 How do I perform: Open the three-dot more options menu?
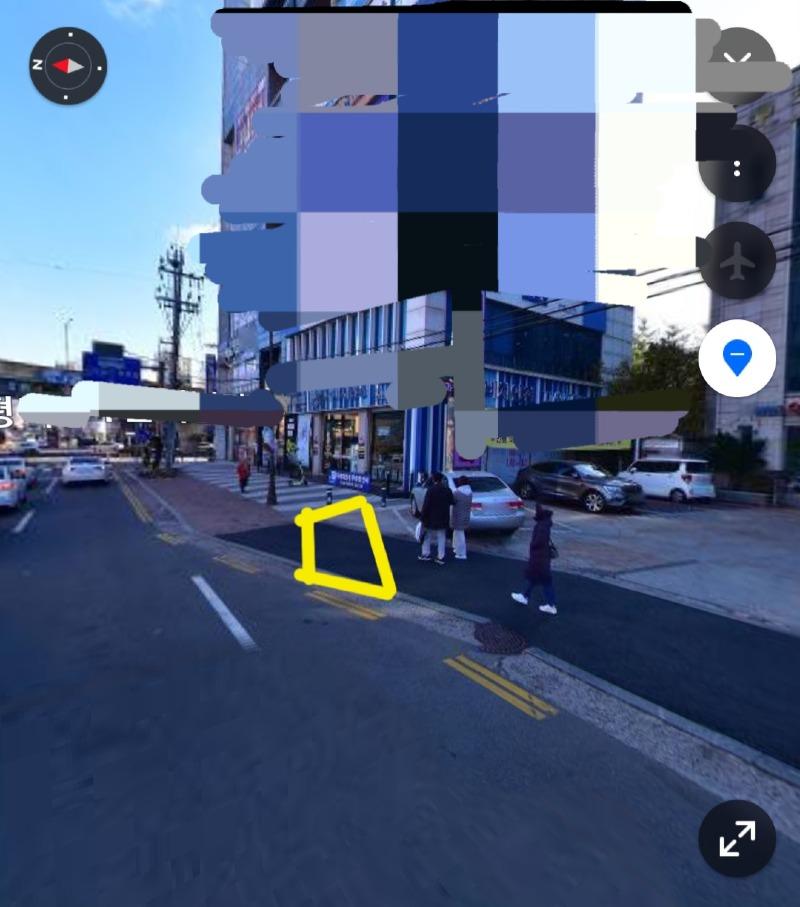coord(737,167)
